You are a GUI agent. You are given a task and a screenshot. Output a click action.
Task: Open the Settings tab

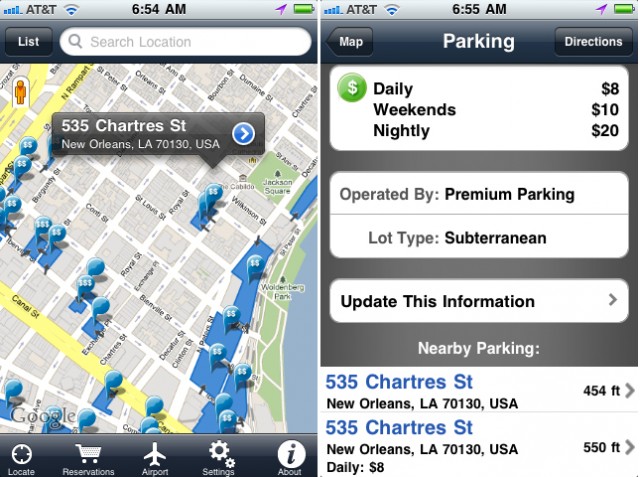click(220, 458)
